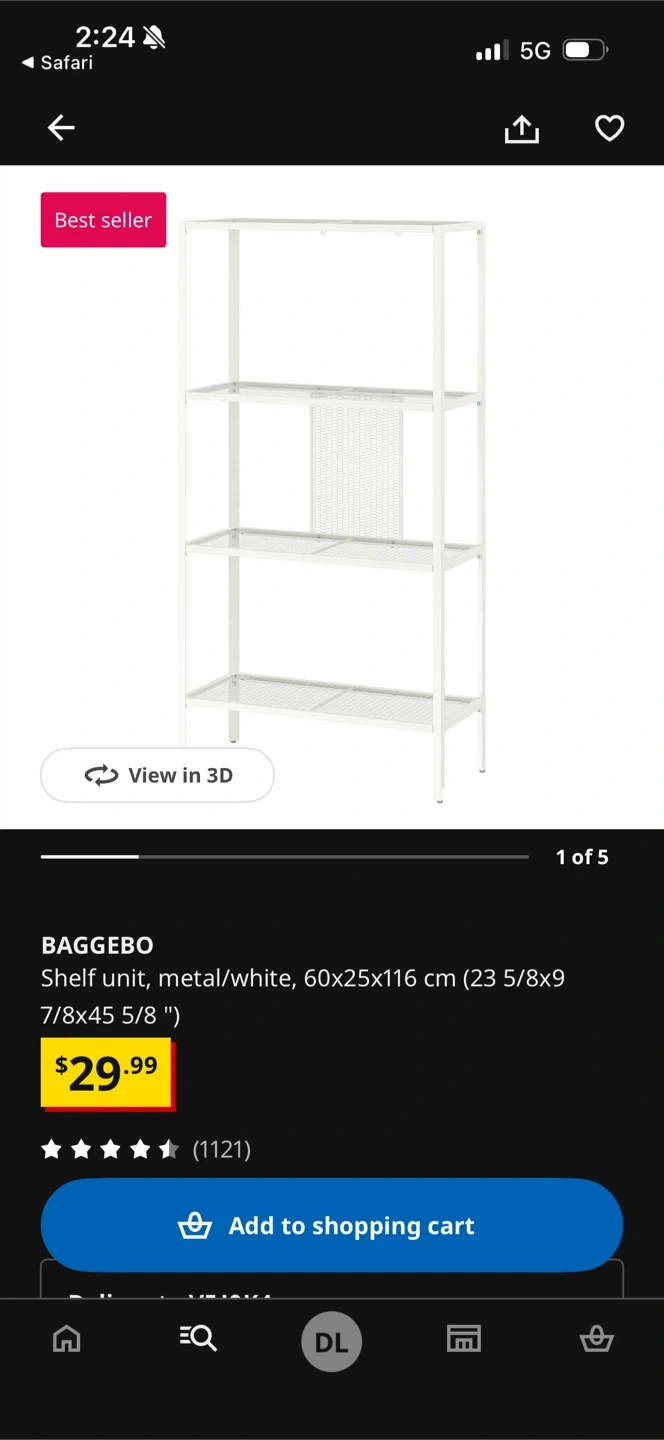This screenshot has width=664, height=1440.
Task: Add BAGGEBO to favorites with heart icon
Action: [609, 128]
